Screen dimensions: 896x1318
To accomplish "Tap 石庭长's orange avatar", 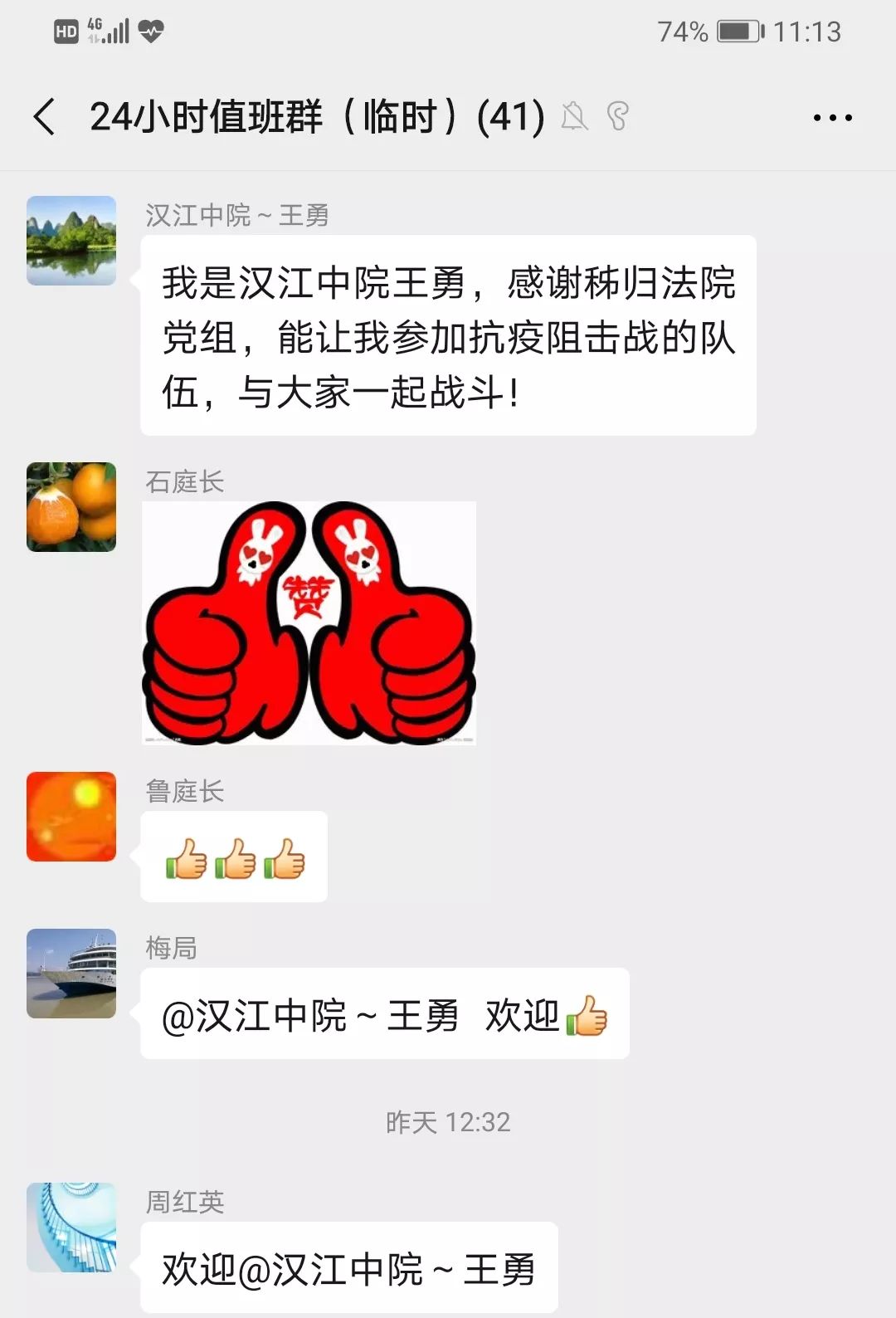I will [x=71, y=507].
